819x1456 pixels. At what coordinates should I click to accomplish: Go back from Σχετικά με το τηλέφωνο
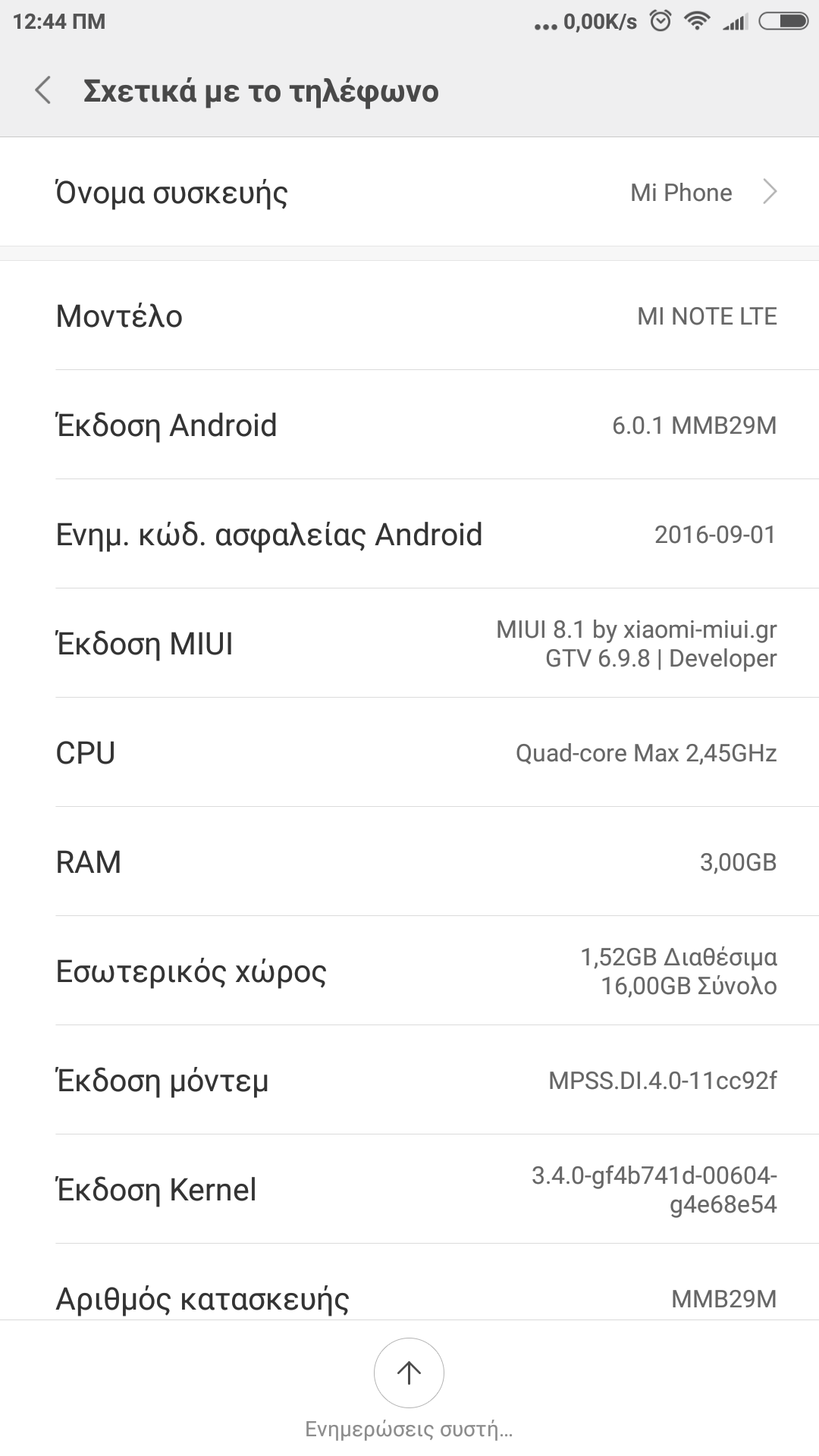[43, 91]
